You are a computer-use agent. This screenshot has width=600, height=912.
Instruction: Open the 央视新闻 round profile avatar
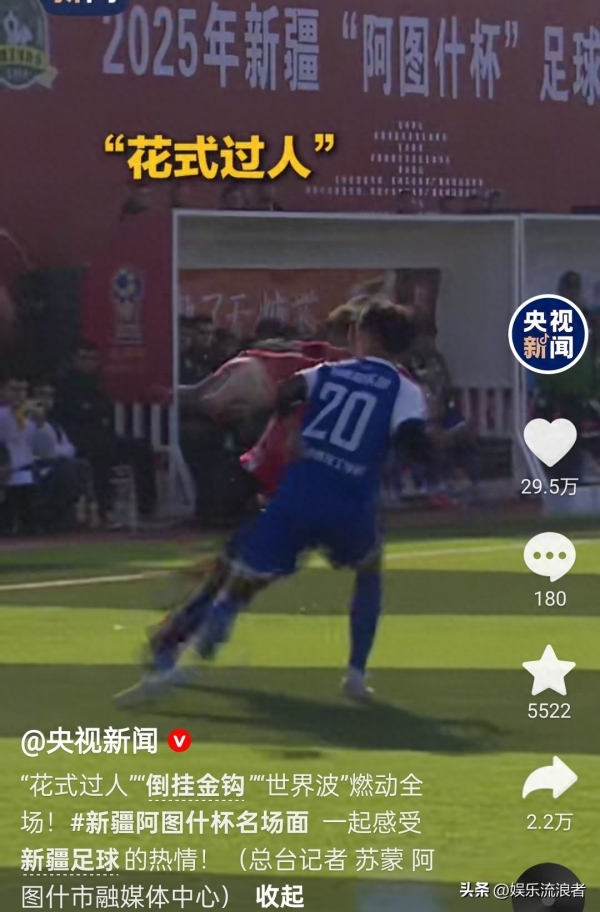(x=548, y=334)
